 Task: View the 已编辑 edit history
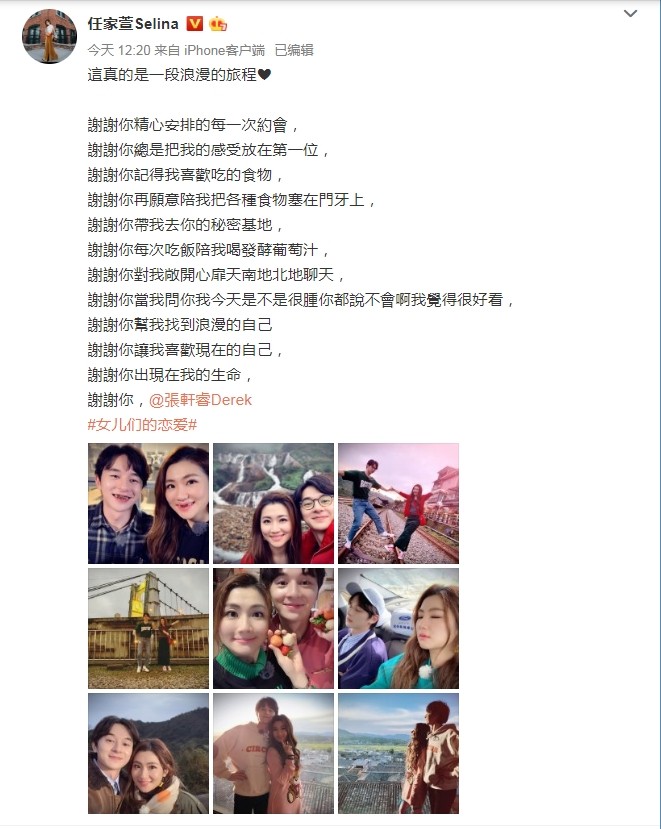coord(293,49)
